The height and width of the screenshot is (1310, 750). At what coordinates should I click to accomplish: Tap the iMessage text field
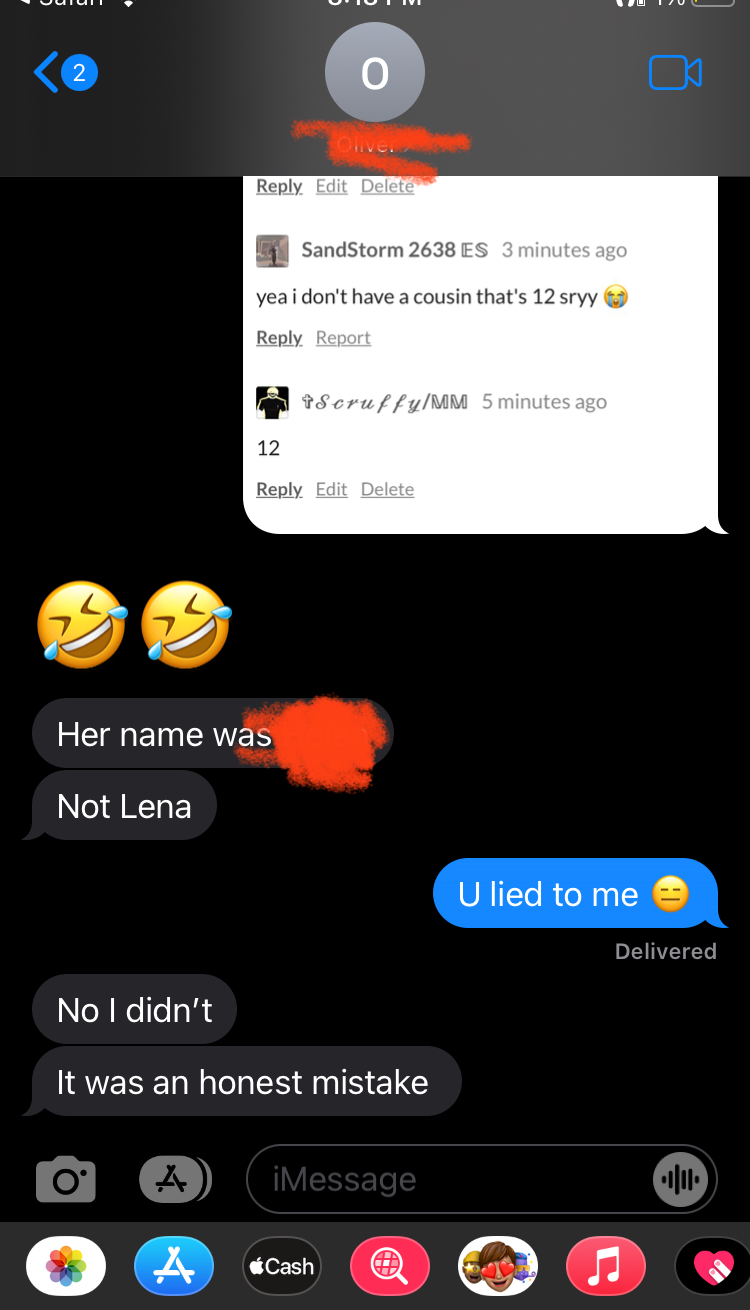click(x=450, y=1179)
